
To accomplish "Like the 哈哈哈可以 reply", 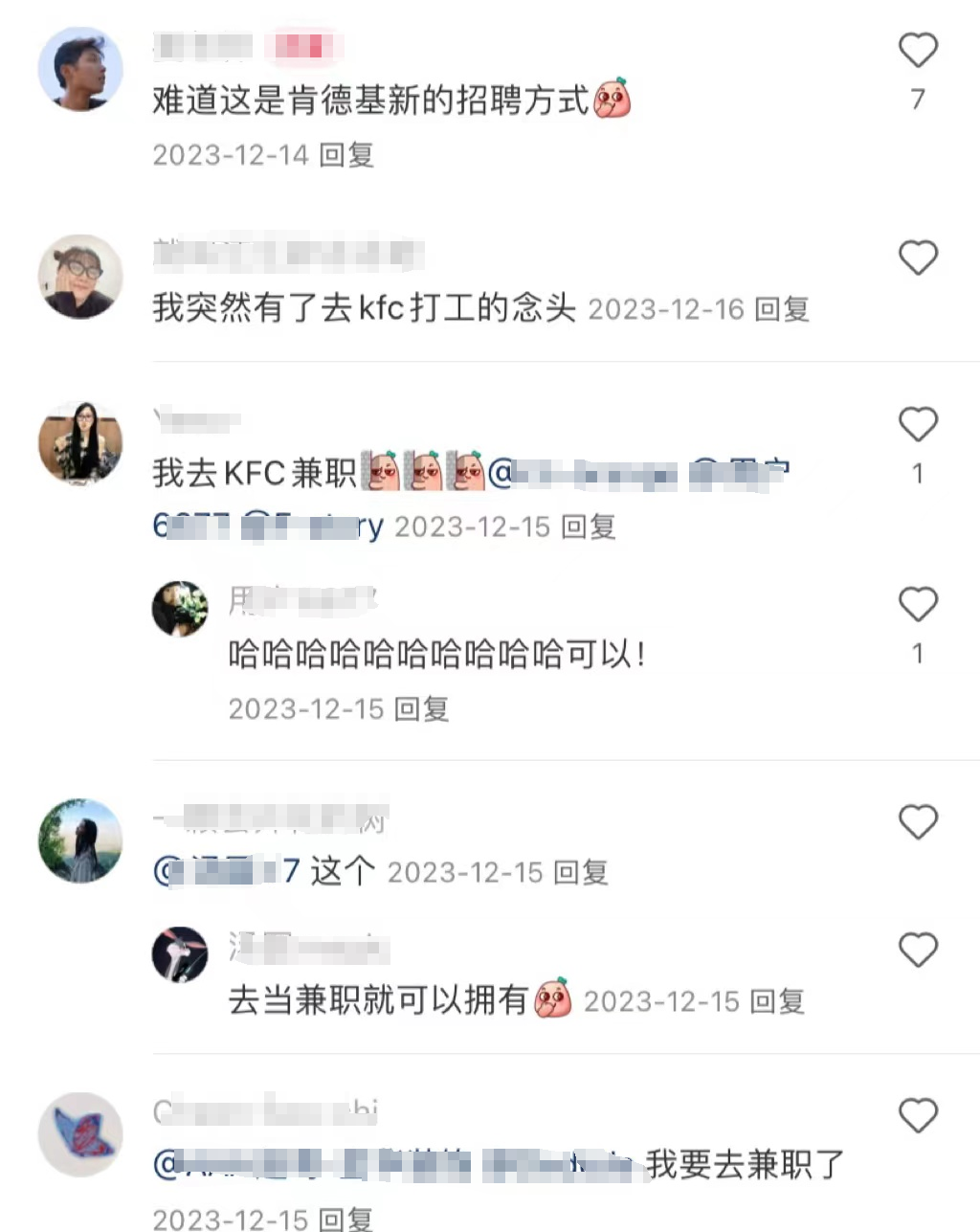I will tap(918, 604).
